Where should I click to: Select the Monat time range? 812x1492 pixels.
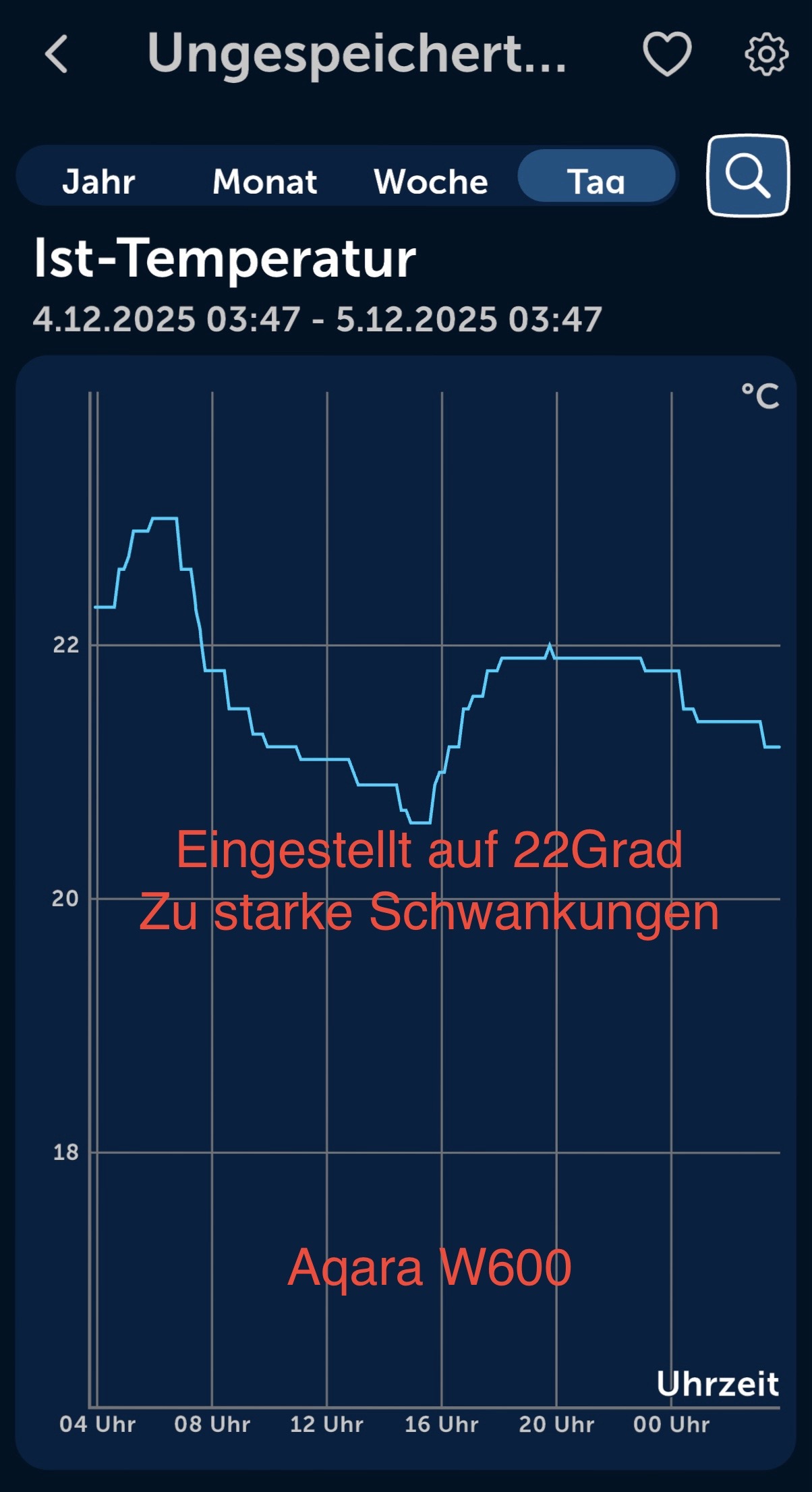(x=264, y=181)
